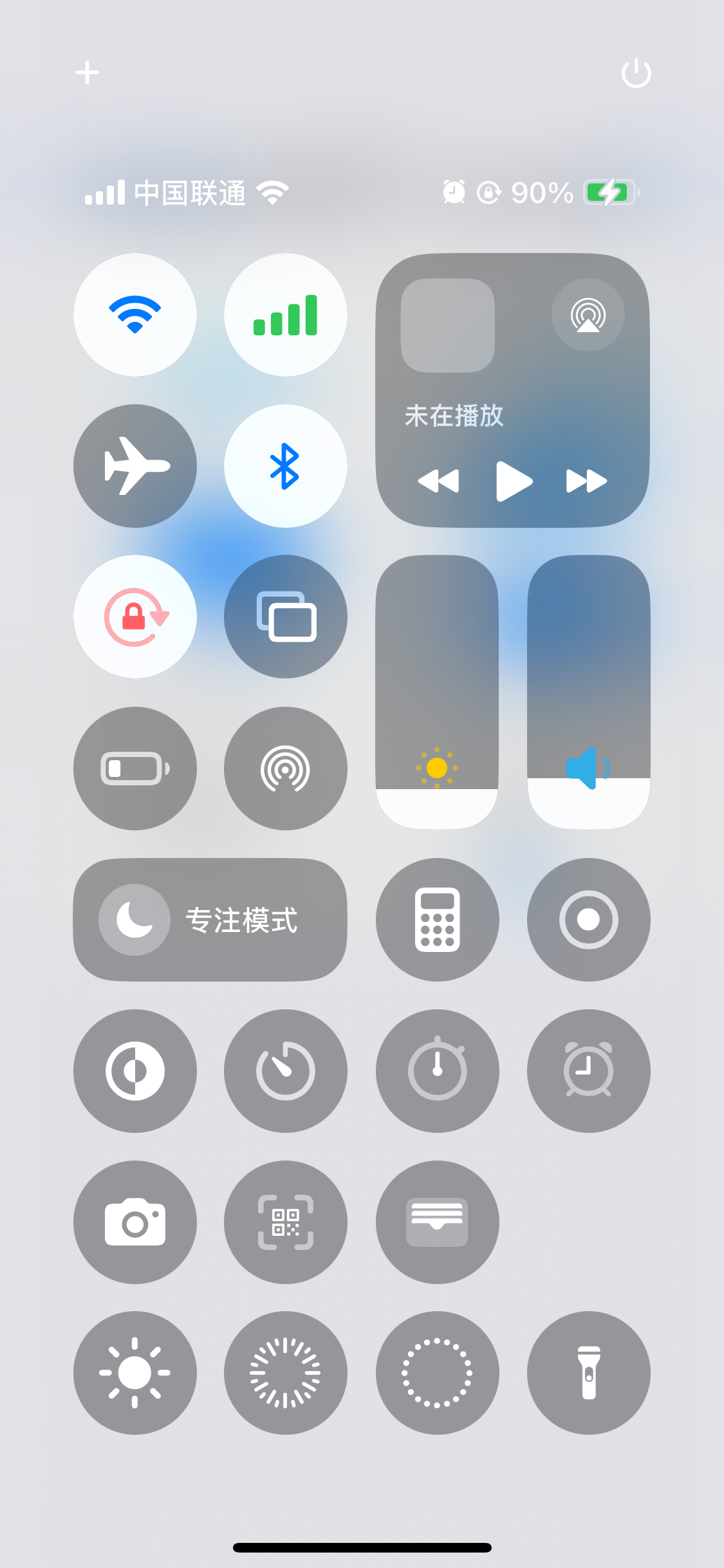The image size is (724, 1568).
Task: Enable airplane mode
Action: tap(135, 466)
